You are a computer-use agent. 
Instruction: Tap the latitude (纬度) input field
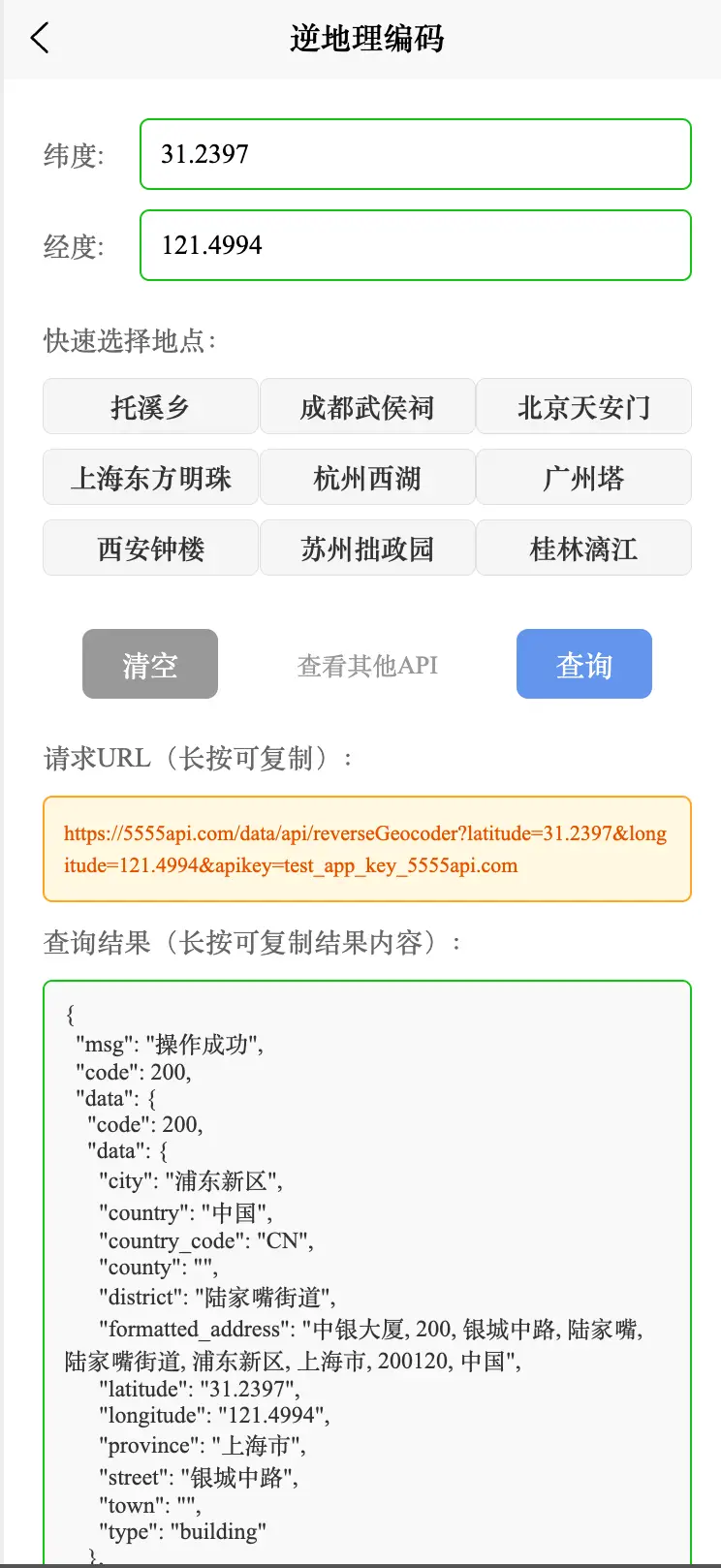pyautogui.click(x=415, y=154)
